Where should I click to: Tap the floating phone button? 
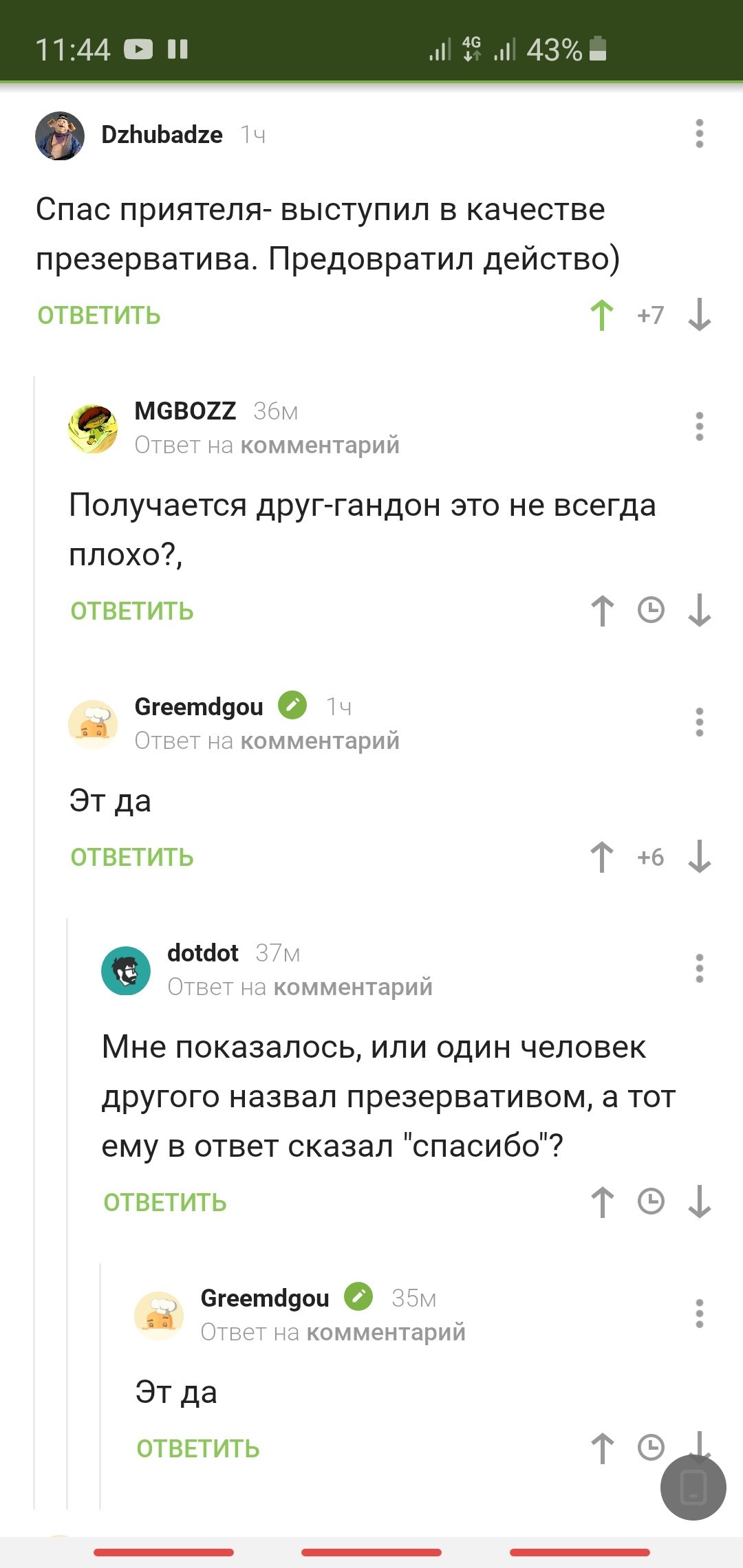[693, 1488]
